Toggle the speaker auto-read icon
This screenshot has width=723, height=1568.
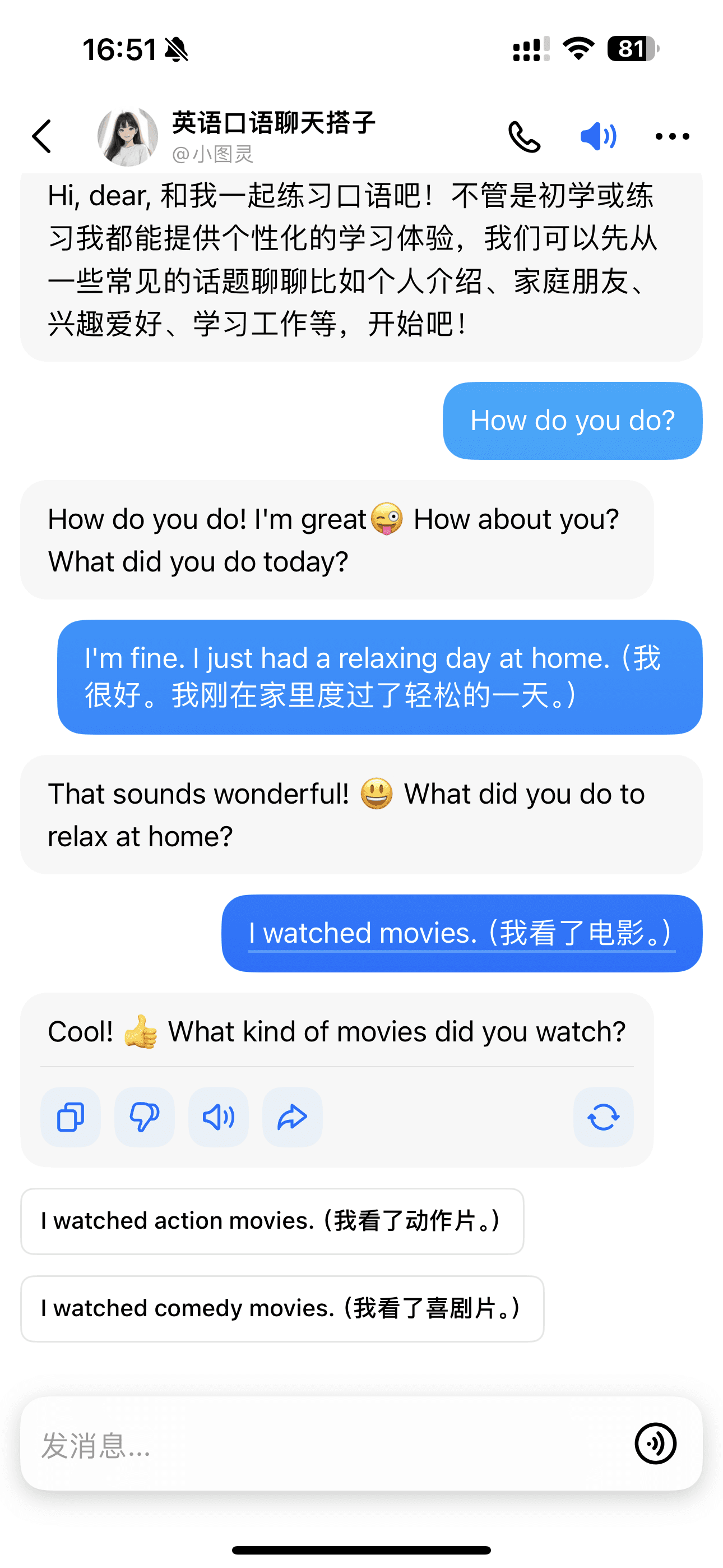coord(598,136)
